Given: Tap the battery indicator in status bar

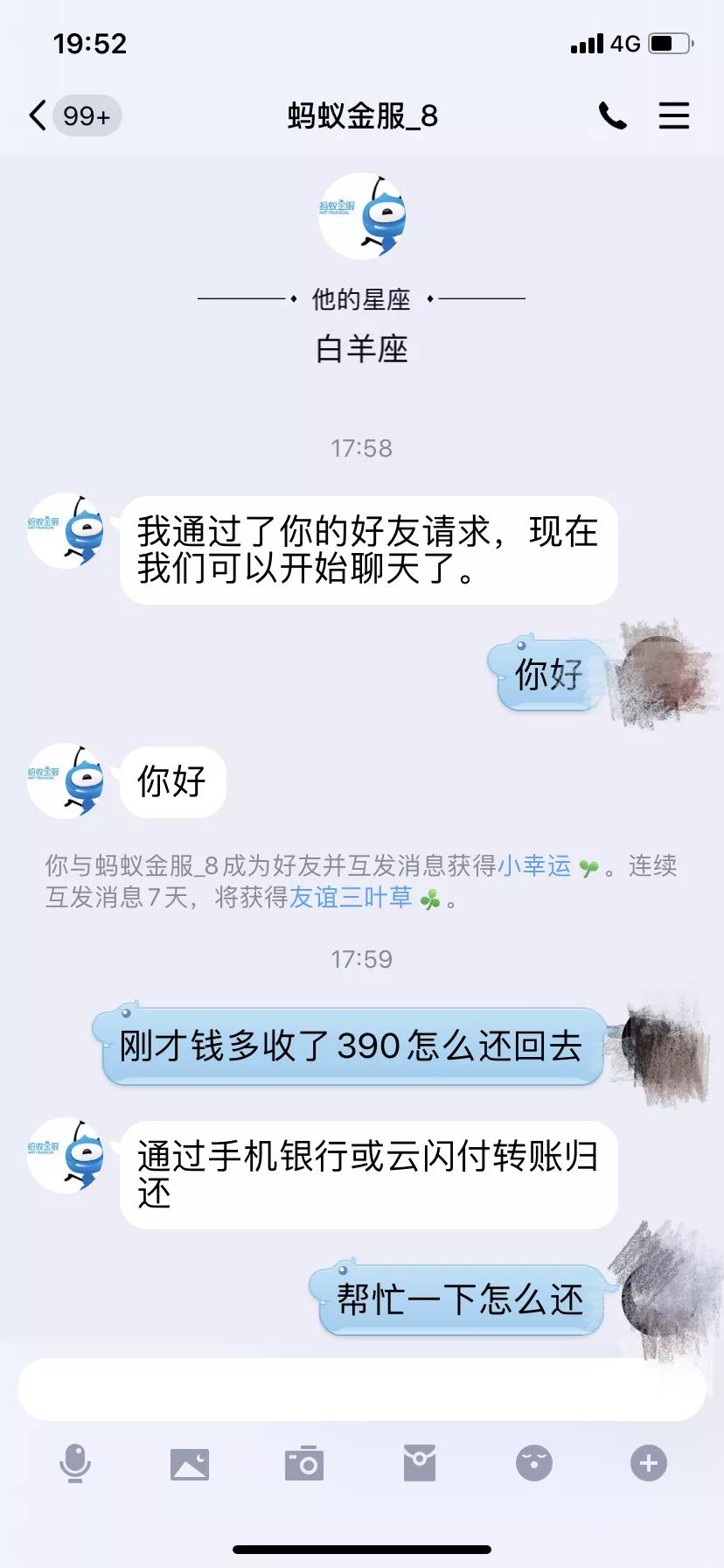Looking at the screenshot, I should click(x=670, y=41).
